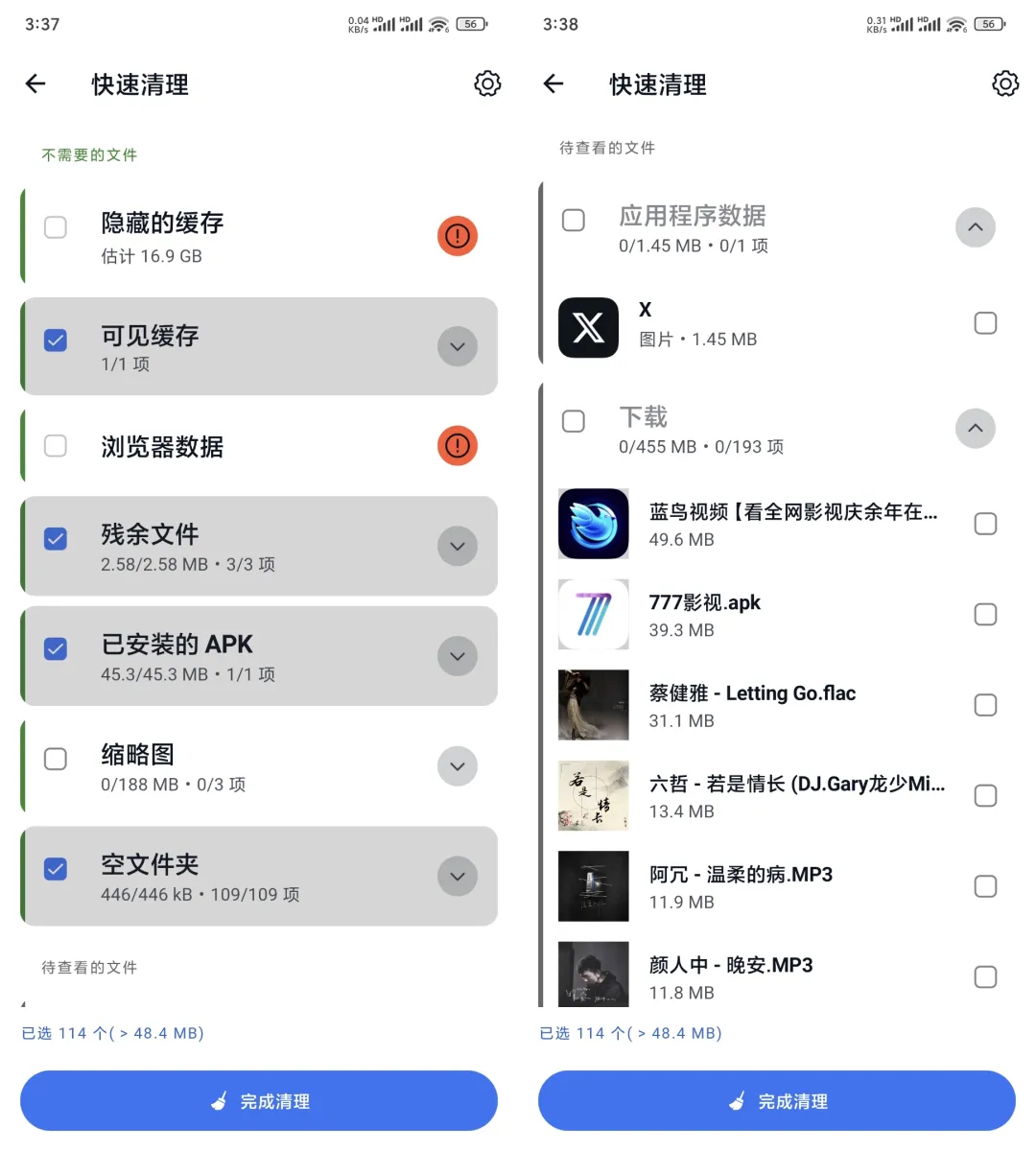Select the 浏览器数据 checkbox

56,446
